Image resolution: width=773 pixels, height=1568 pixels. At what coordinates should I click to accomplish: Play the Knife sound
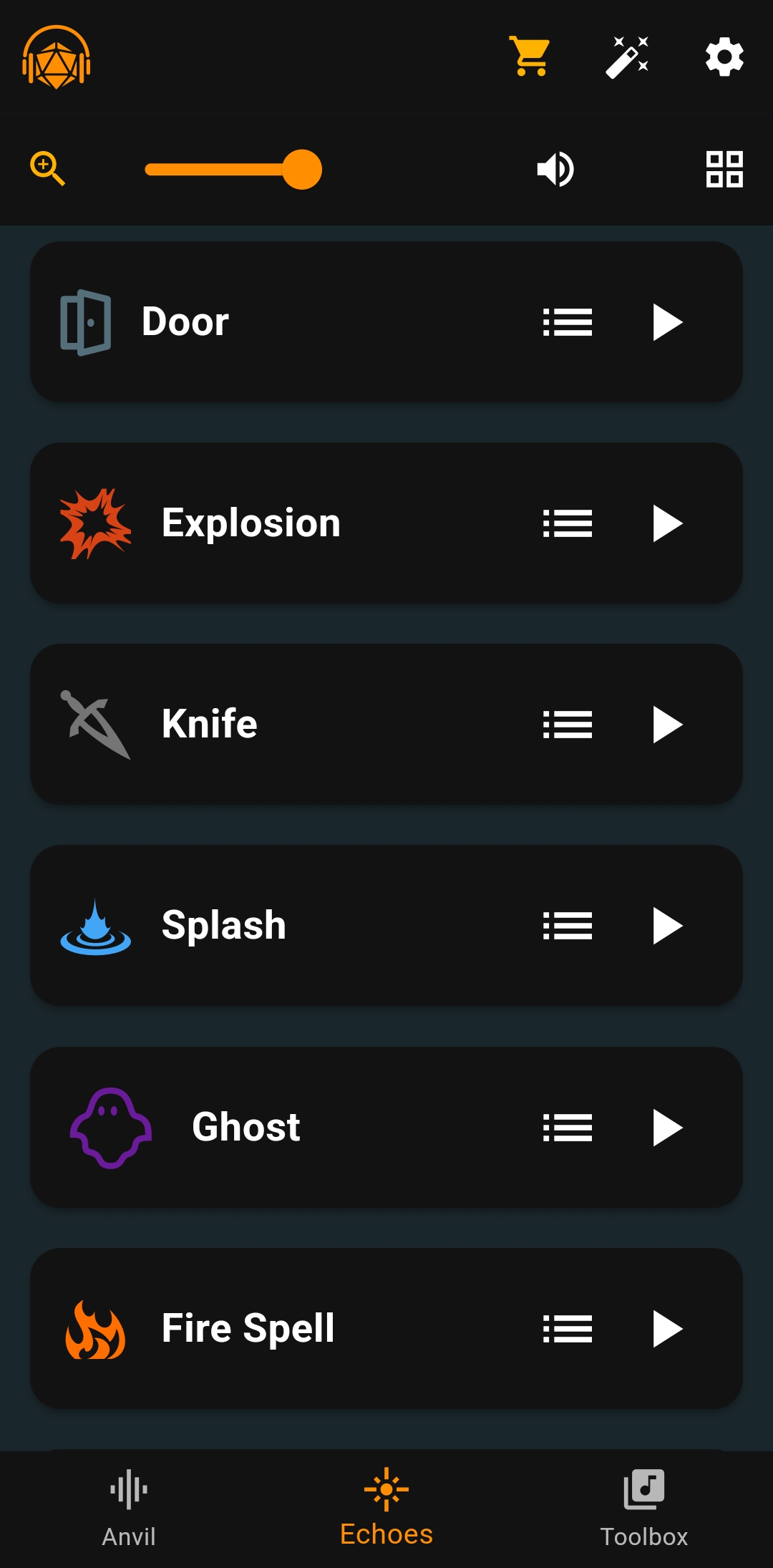click(667, 725)
